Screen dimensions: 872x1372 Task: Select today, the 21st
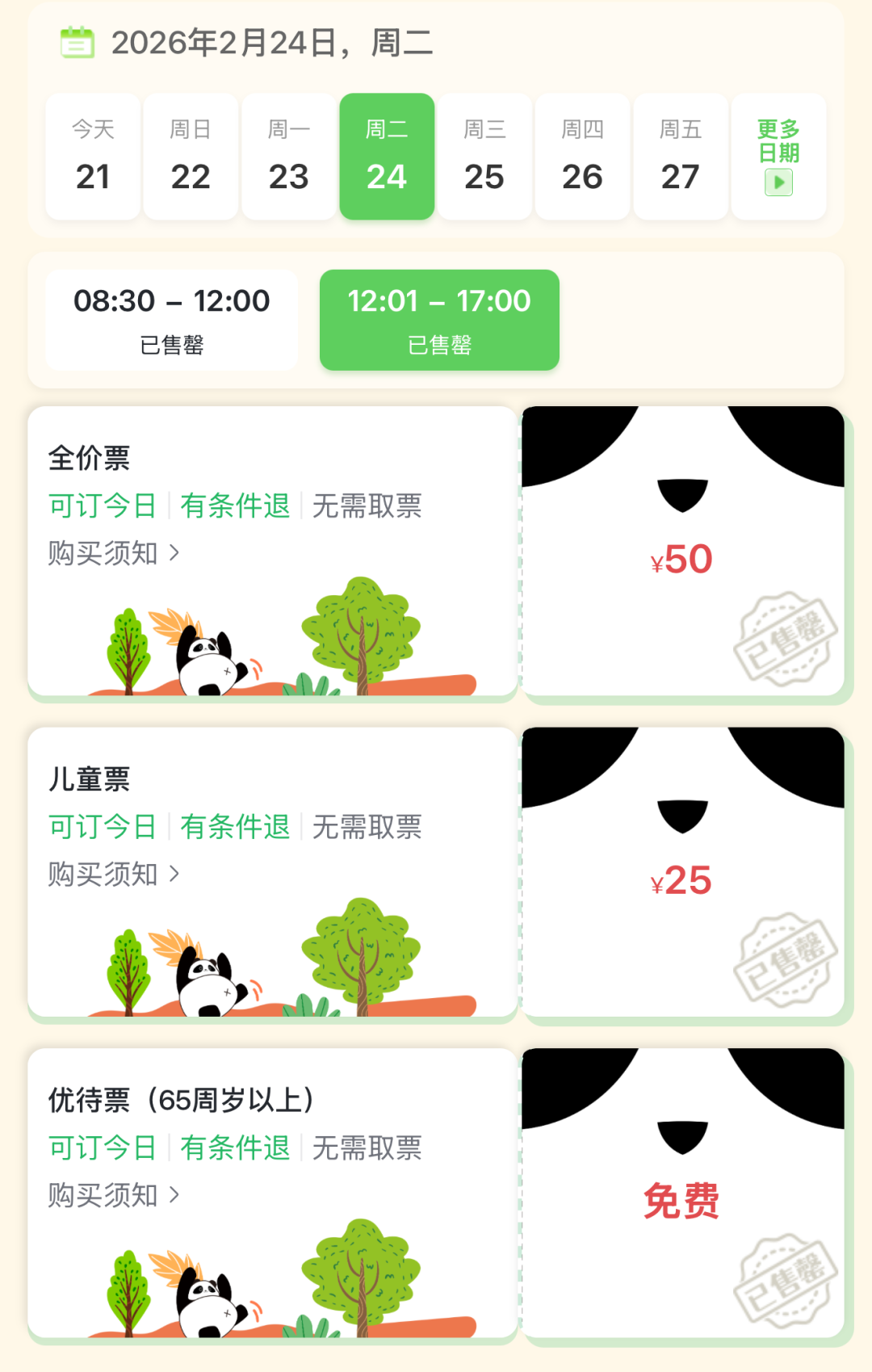pyautogui.click(x=93, y=157)
